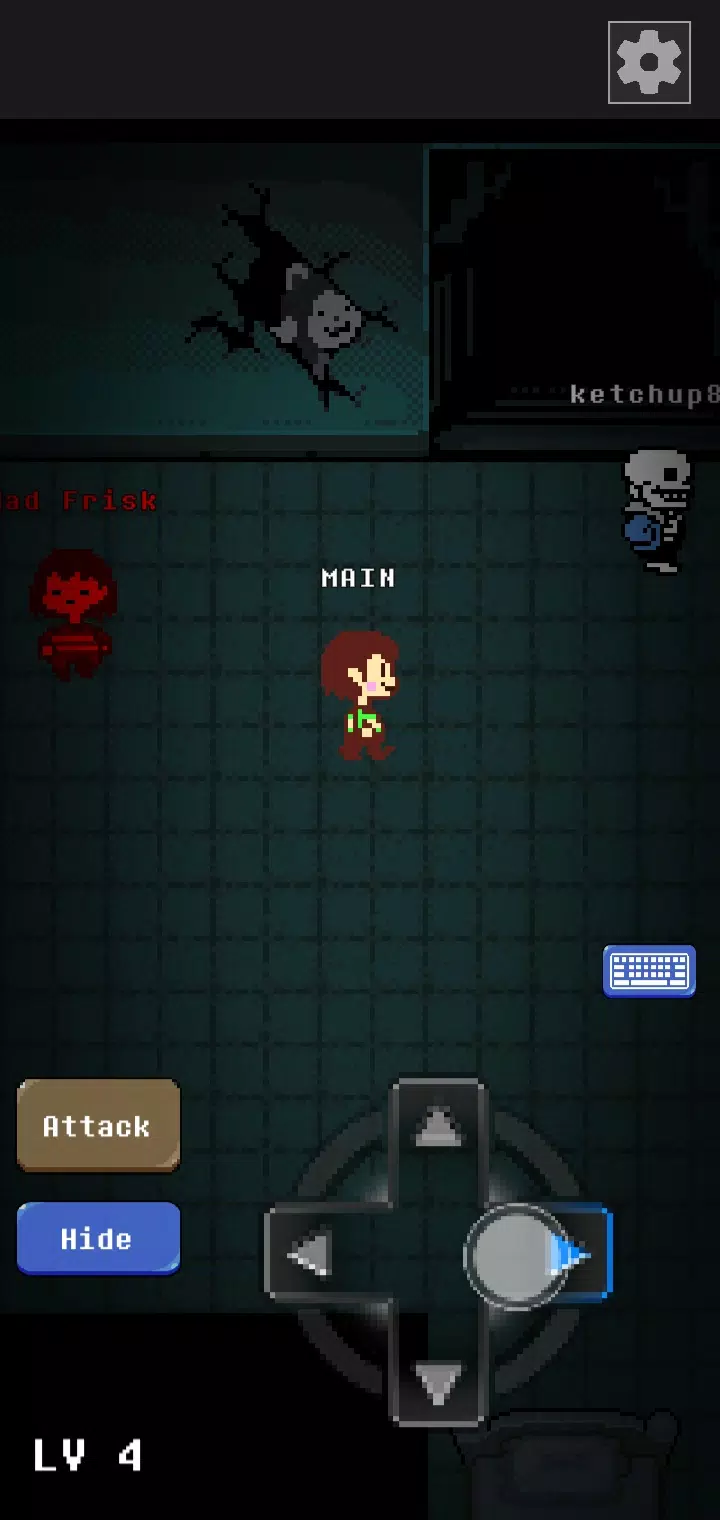Move up with the D-pad arrow
This screenshot has width=720, height=1520.
click(x=438, y=1127)
